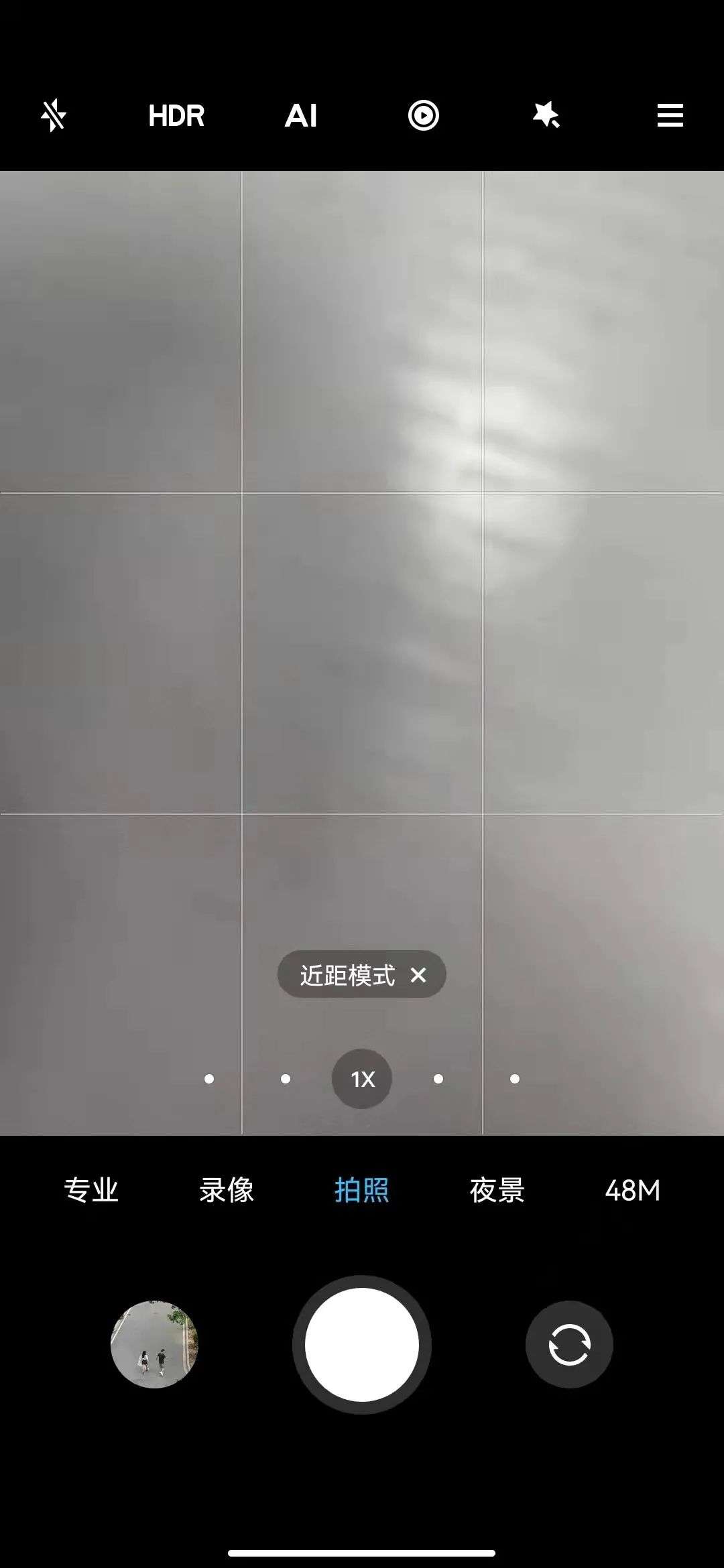This screenshot has height=1568, width=724.
Task: Flip to the front camera
Action: tap(569, 1345)
